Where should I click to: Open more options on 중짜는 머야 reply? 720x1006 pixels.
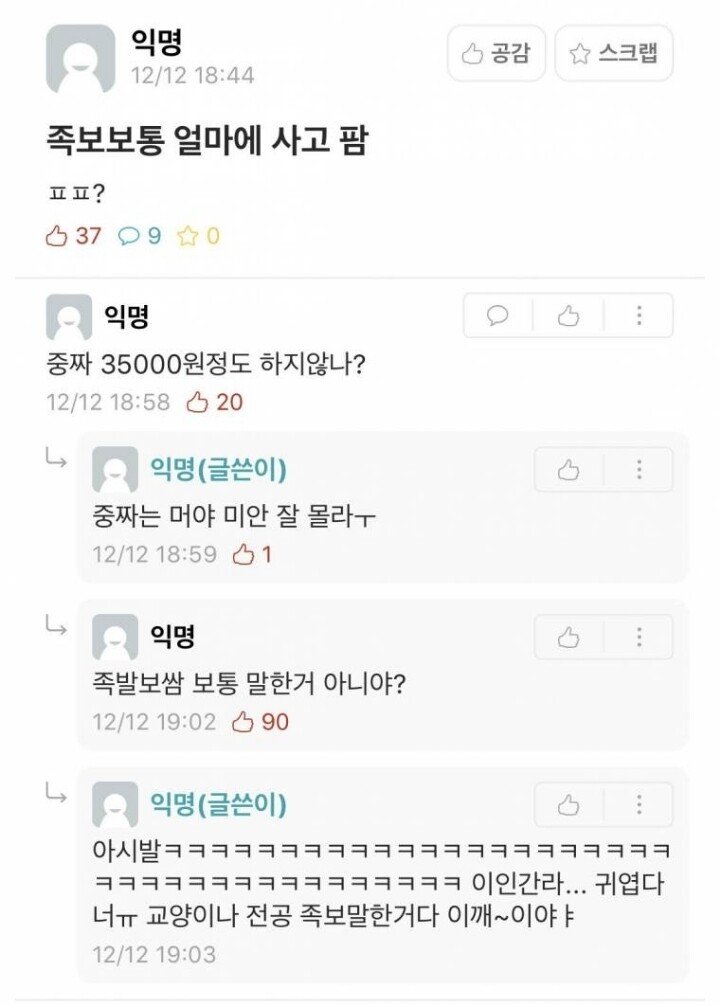point(639,470)
